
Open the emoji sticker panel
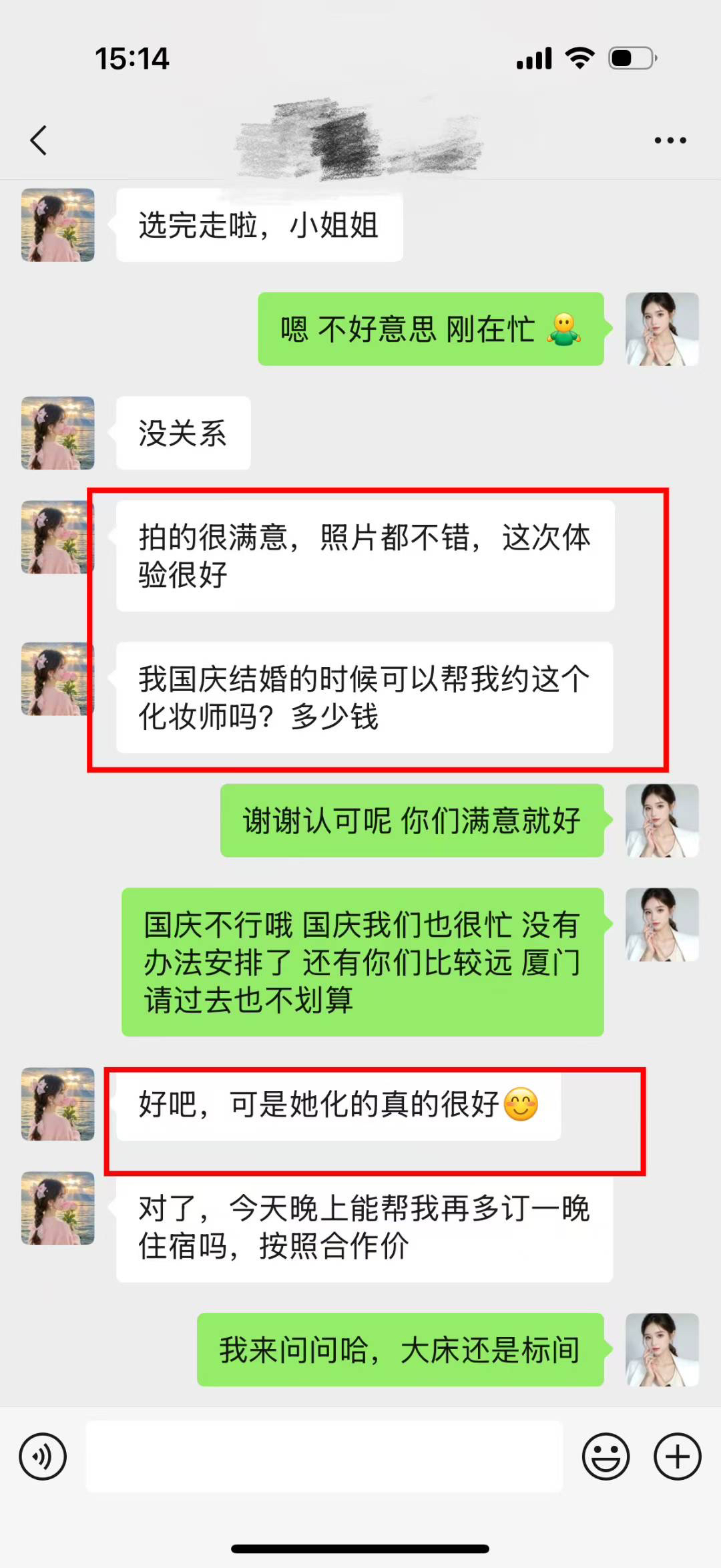(606, 1456)
